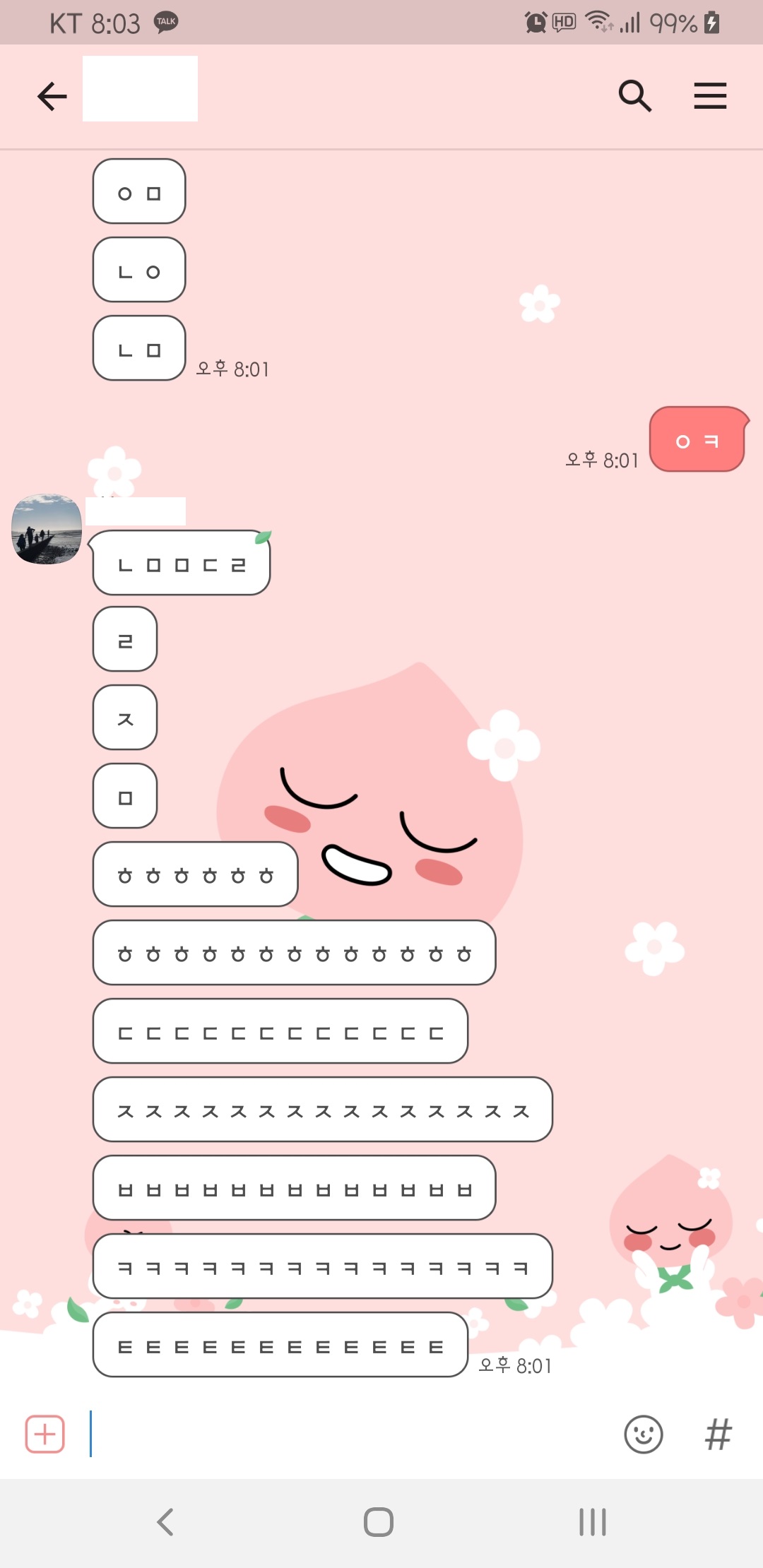The width and height of the screenshot is (763, 1568).
Task: Tap the hashtag search button
Action: [x=718, y=1434]
